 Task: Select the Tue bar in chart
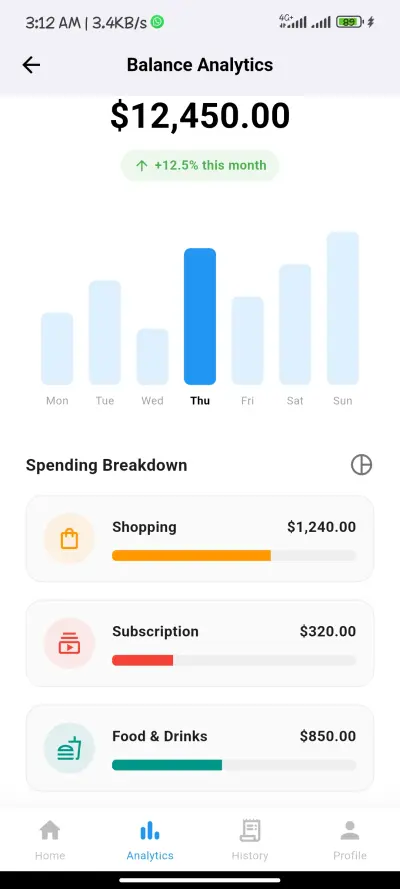pyautogui.click(x=105, y=333)
